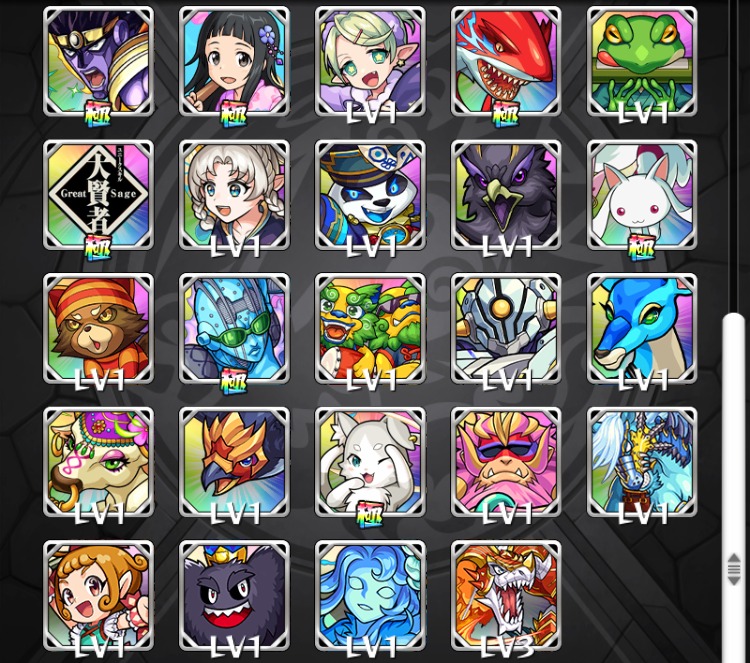Tap the pink ogre with sunglasses
This screenshot has height=663, width=750.
pyautogui.click(x=506, y=461)
